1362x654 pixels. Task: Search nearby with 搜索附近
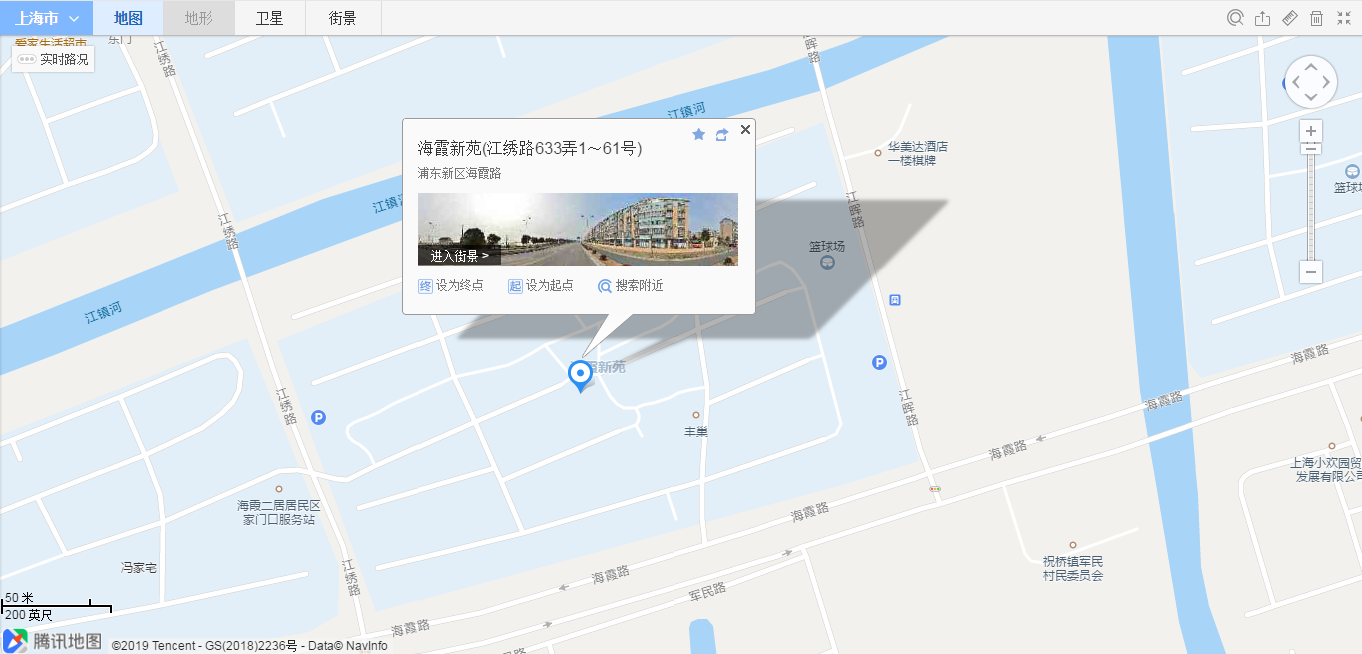630,286
